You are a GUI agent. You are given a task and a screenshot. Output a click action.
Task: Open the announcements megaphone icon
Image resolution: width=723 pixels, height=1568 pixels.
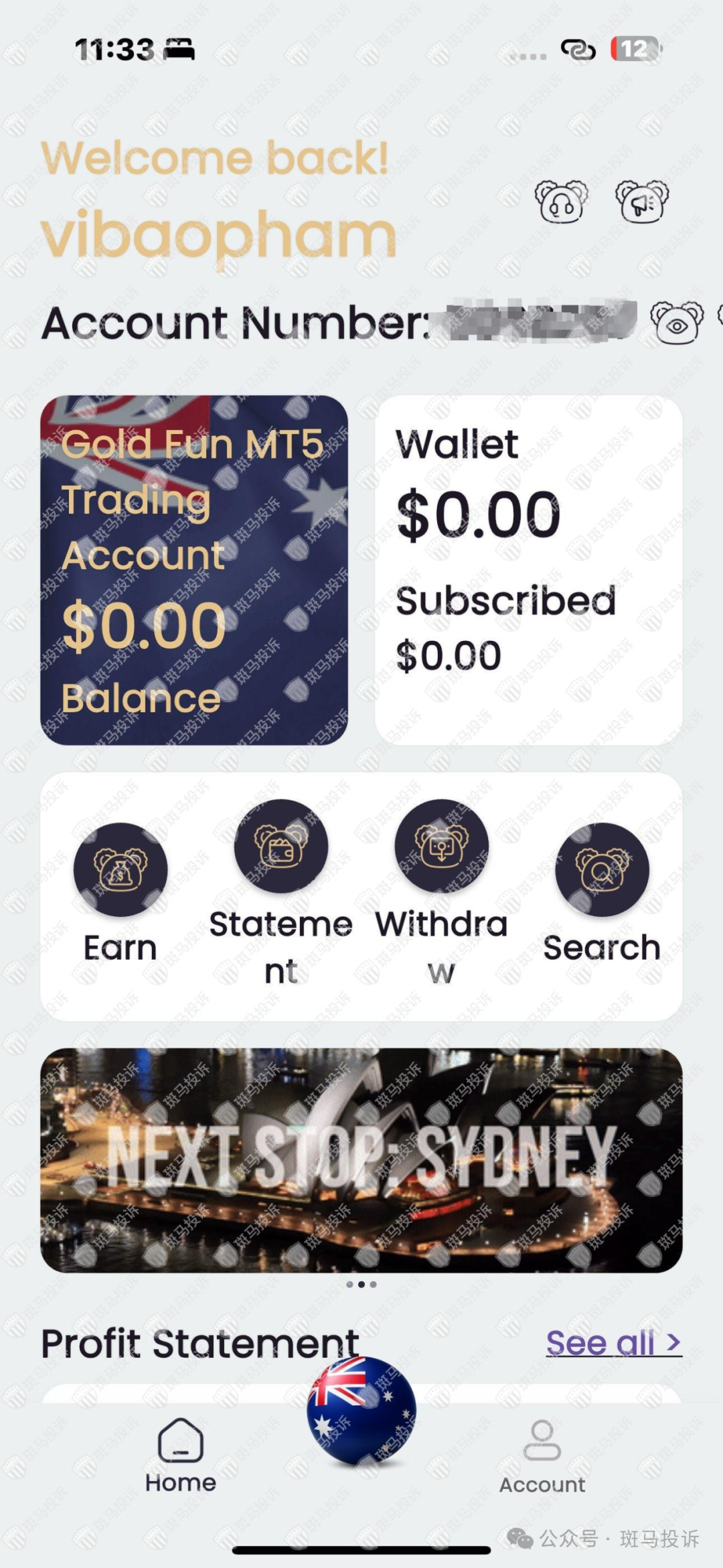point(642,201)
